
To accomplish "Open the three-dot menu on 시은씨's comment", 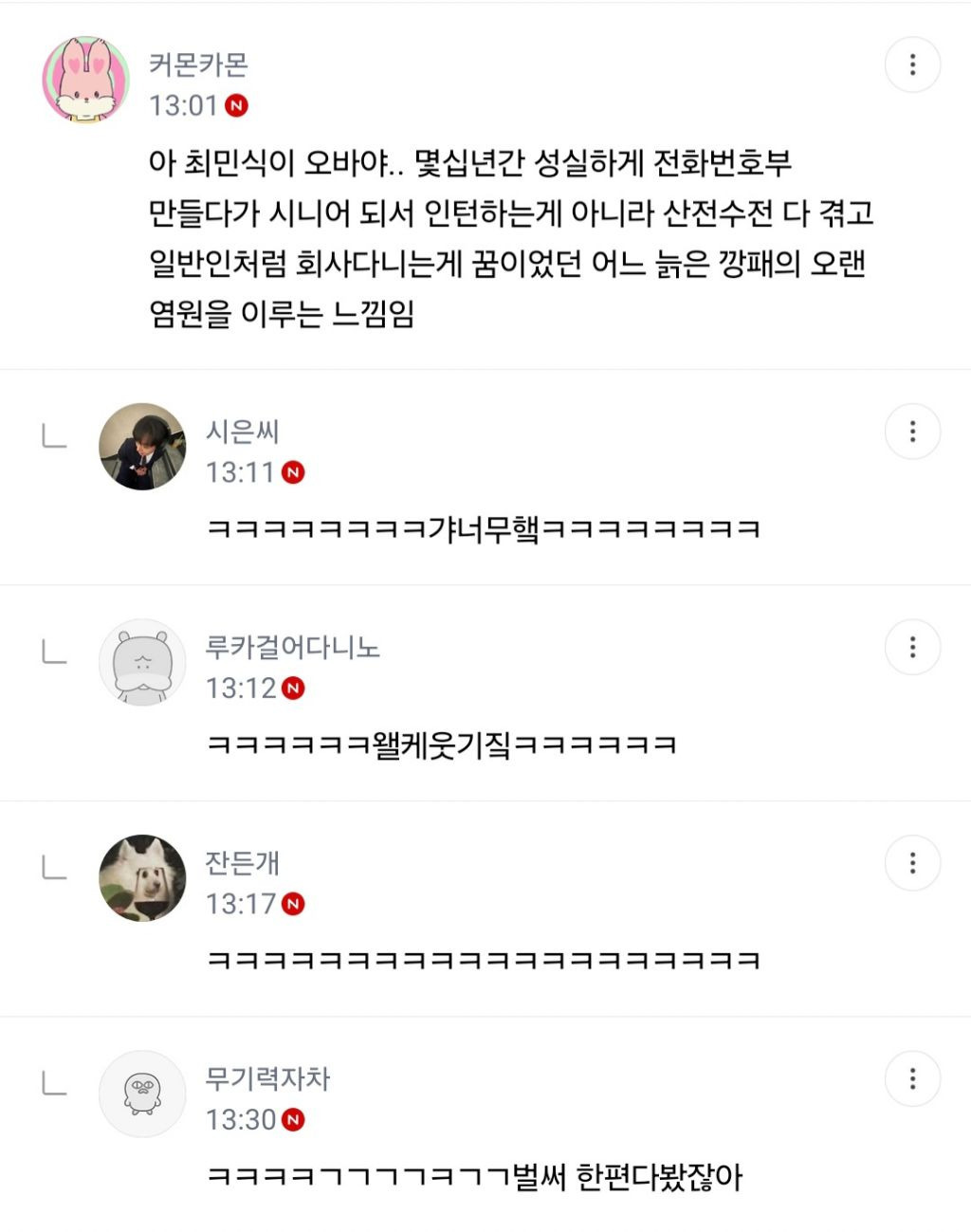I will pos(913,432).
